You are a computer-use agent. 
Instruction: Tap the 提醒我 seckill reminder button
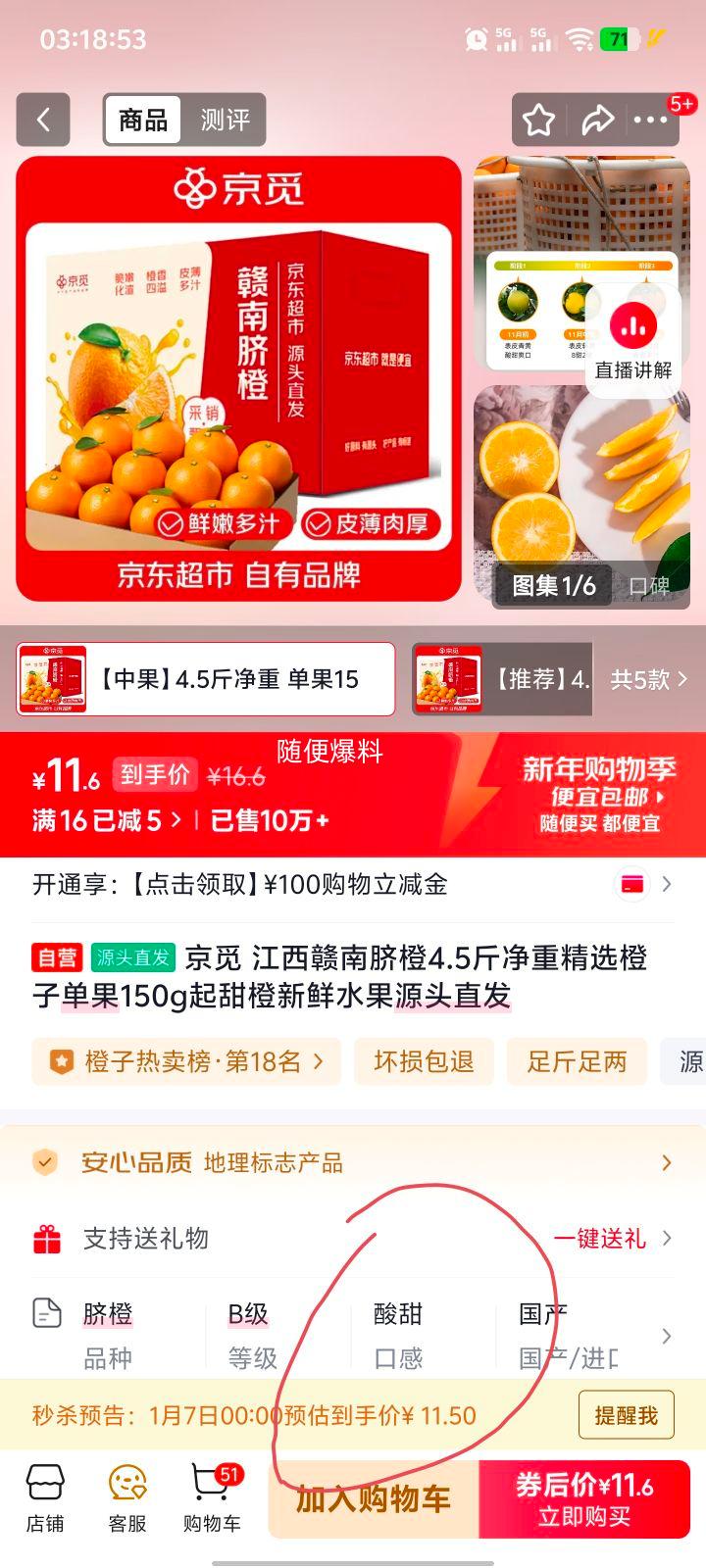coord(626,1414)
